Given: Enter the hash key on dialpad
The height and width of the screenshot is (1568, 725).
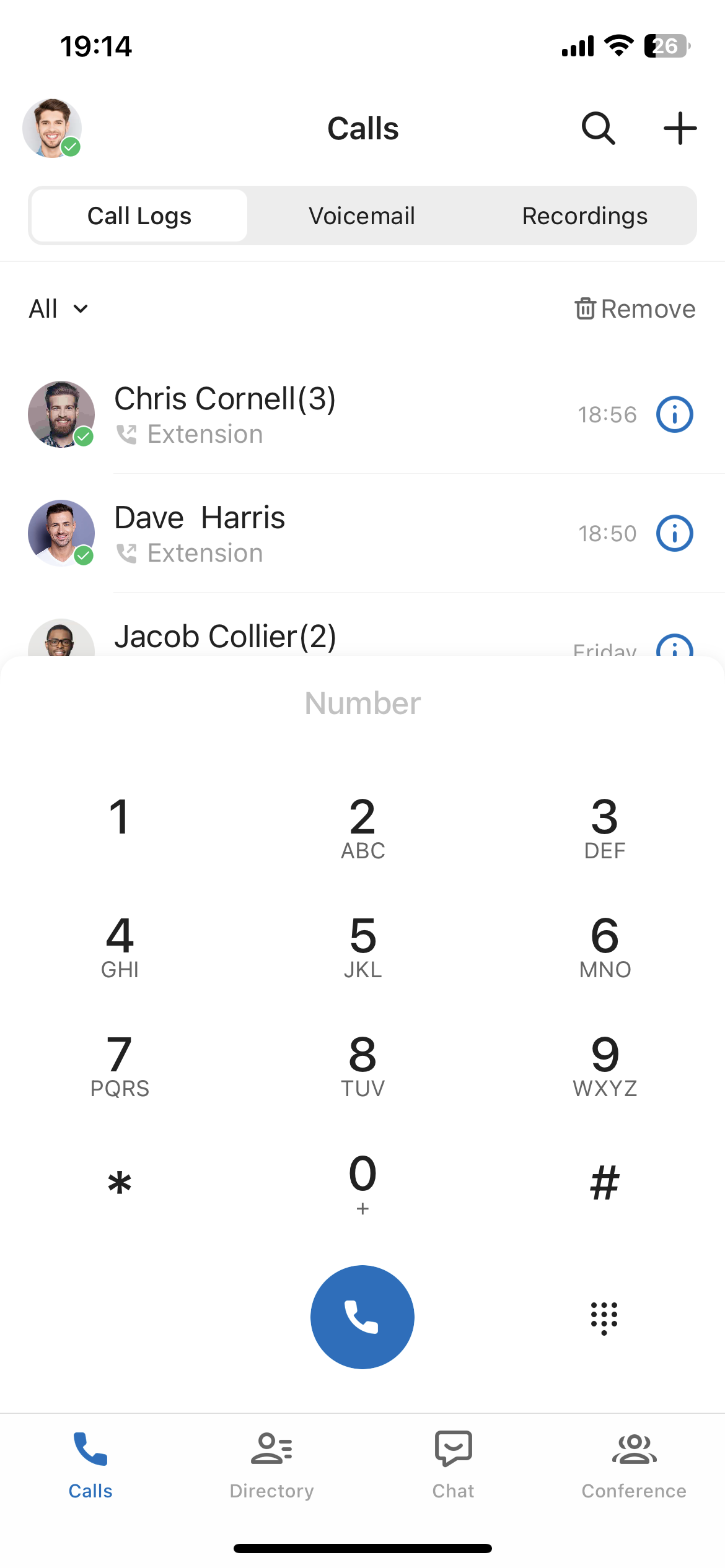Looking at the screenshot, I should point(605,1183).
